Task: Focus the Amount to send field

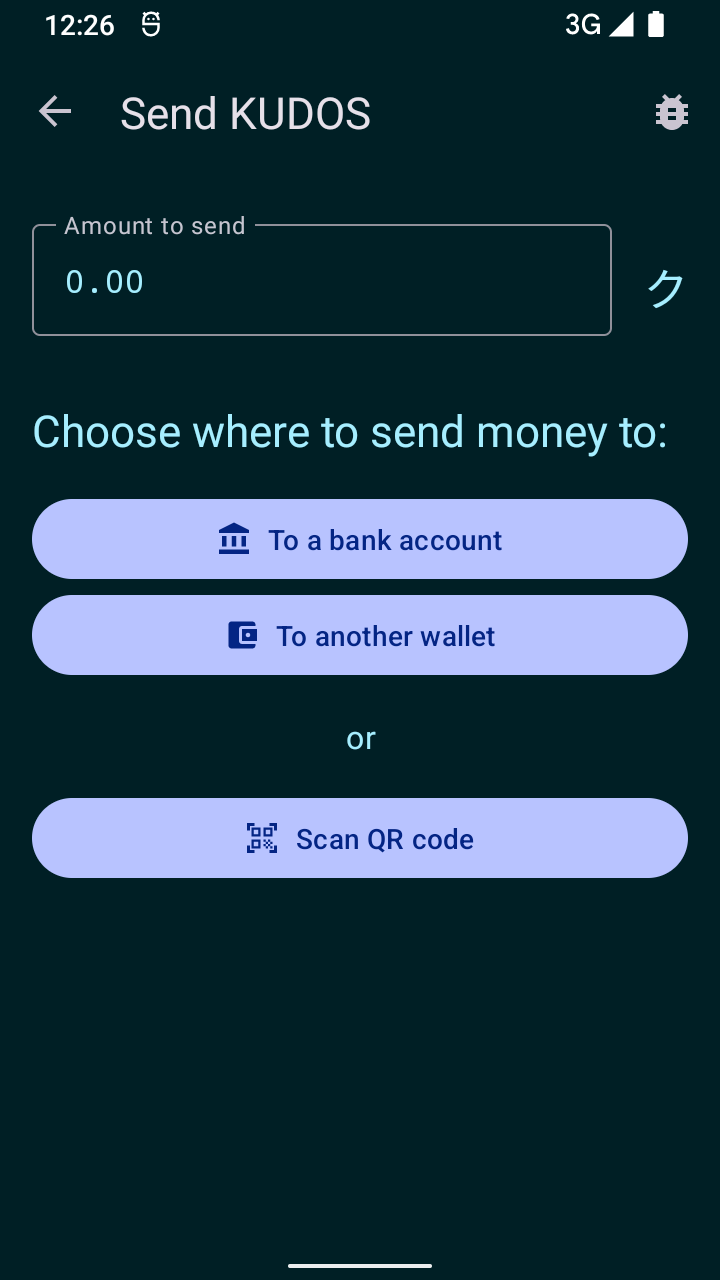Action: 321,281
